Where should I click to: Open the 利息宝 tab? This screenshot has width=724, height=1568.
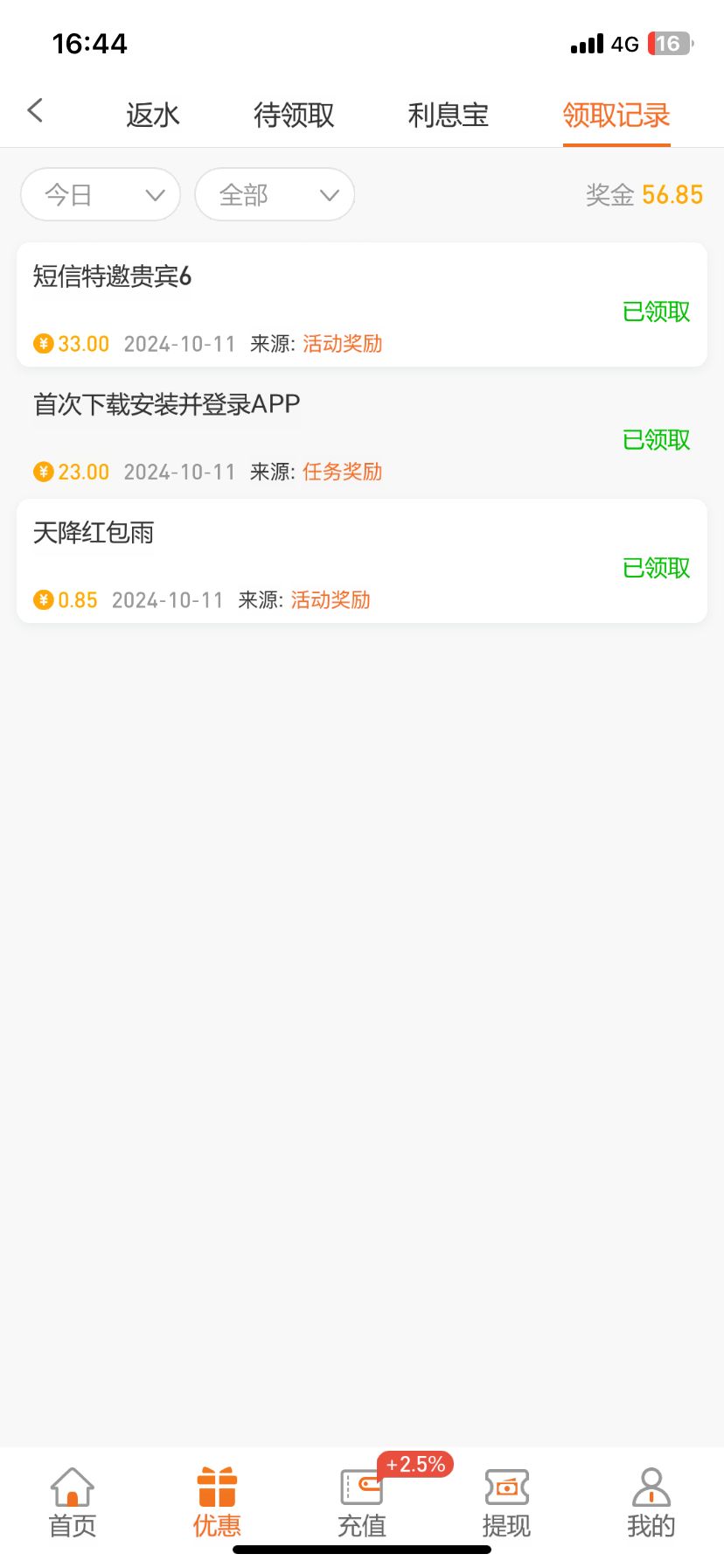[448, 115]
